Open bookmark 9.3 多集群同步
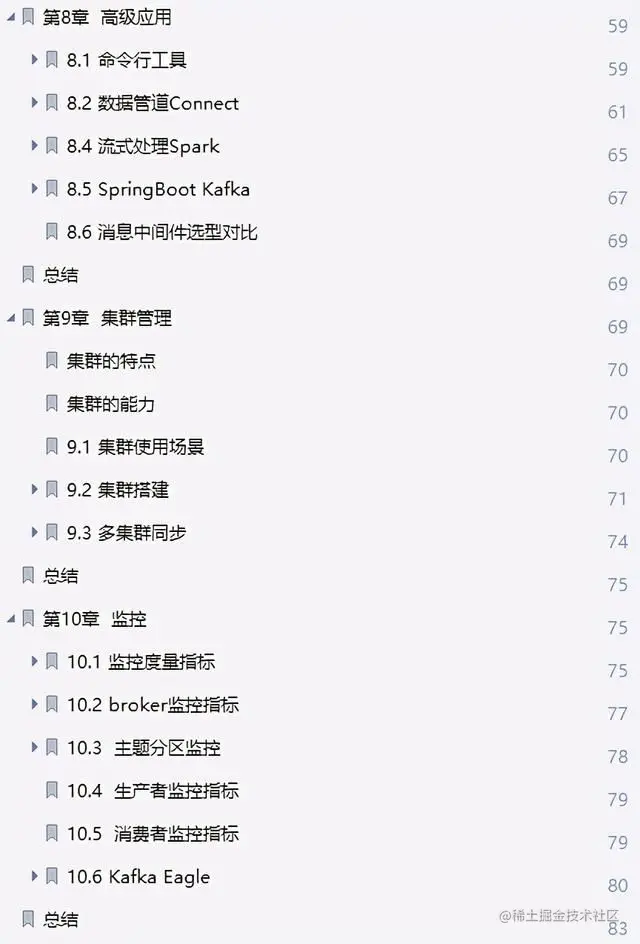Viewport: 640px width, 944px height. point(126,533)
